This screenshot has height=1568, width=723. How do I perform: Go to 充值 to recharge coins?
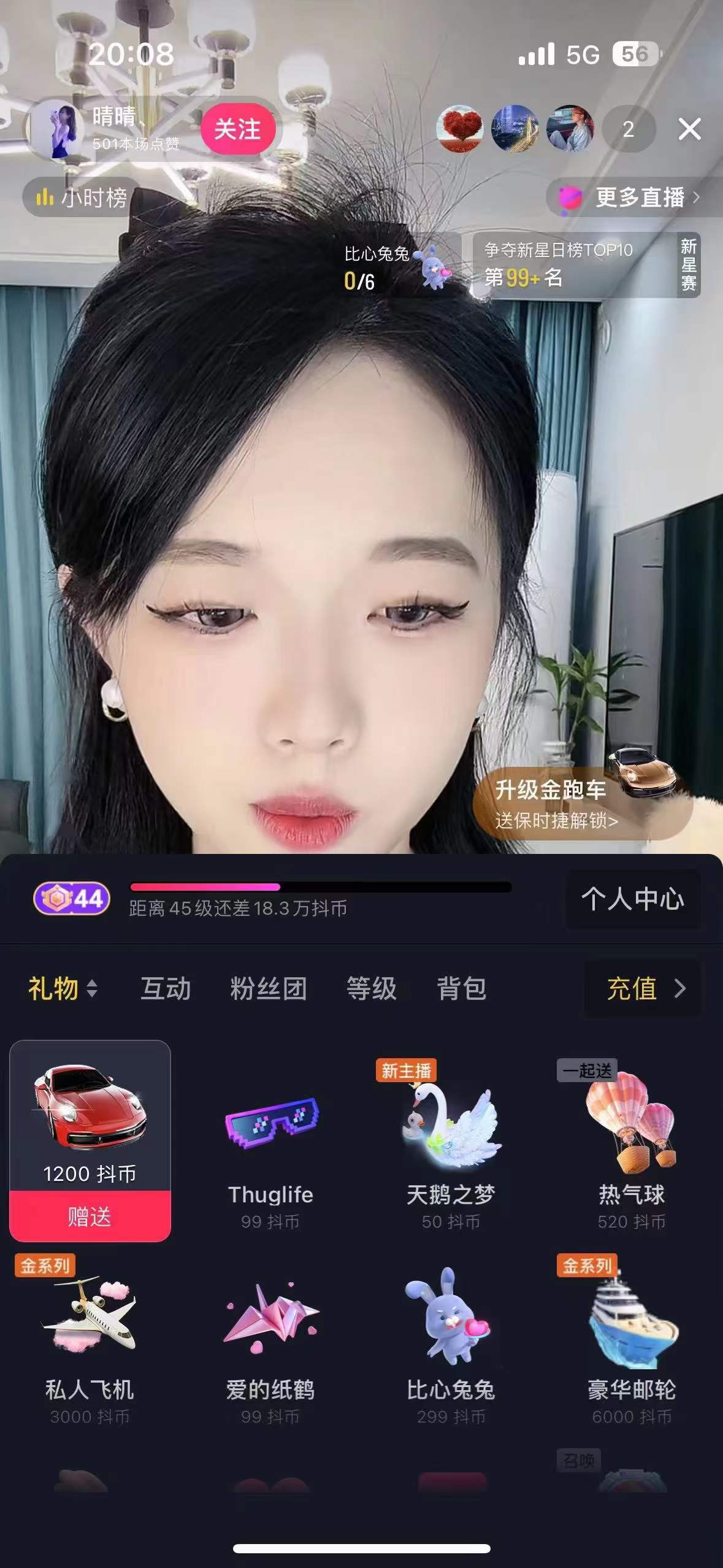(x=643, y=988)
